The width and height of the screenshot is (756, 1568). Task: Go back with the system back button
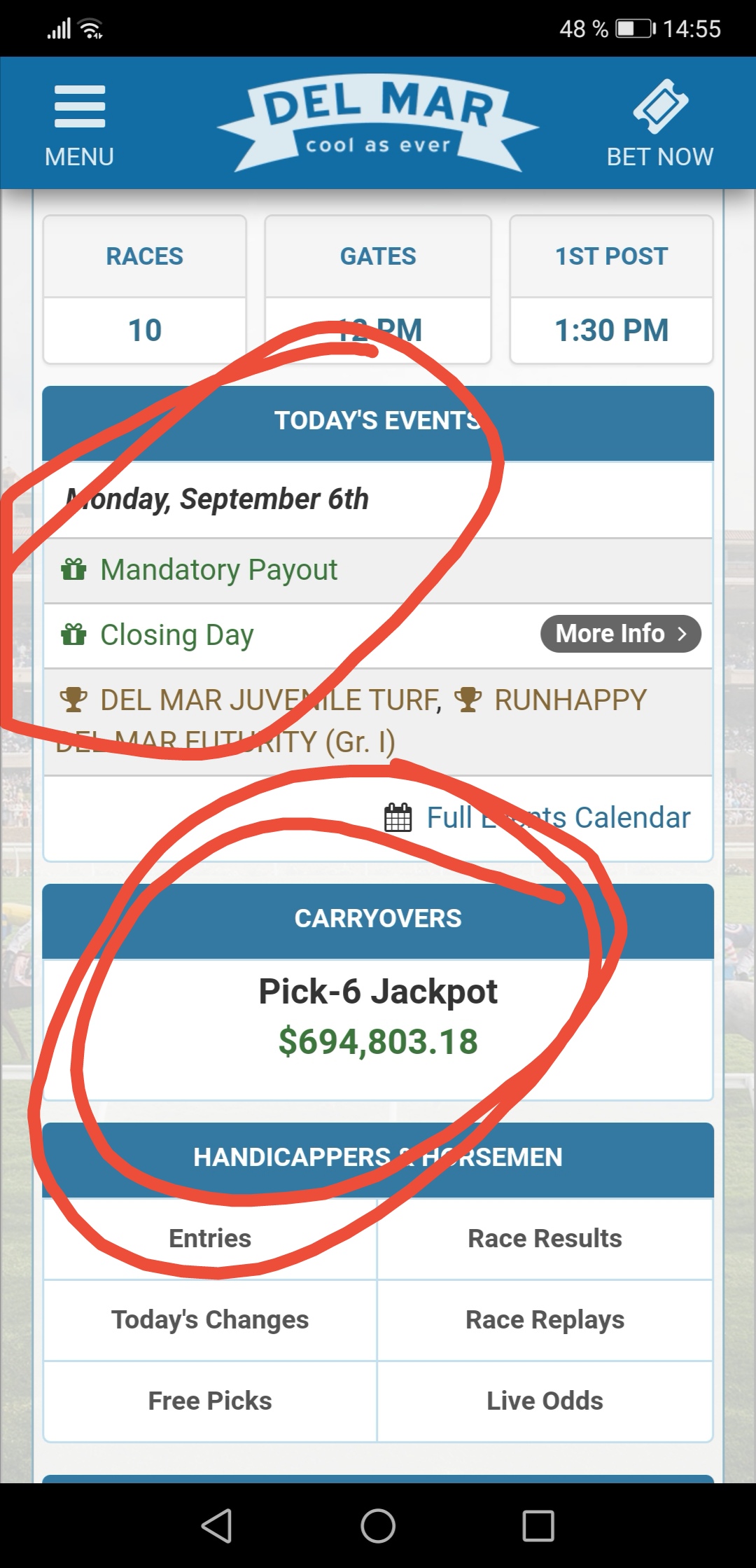[x=217, y=1525]
